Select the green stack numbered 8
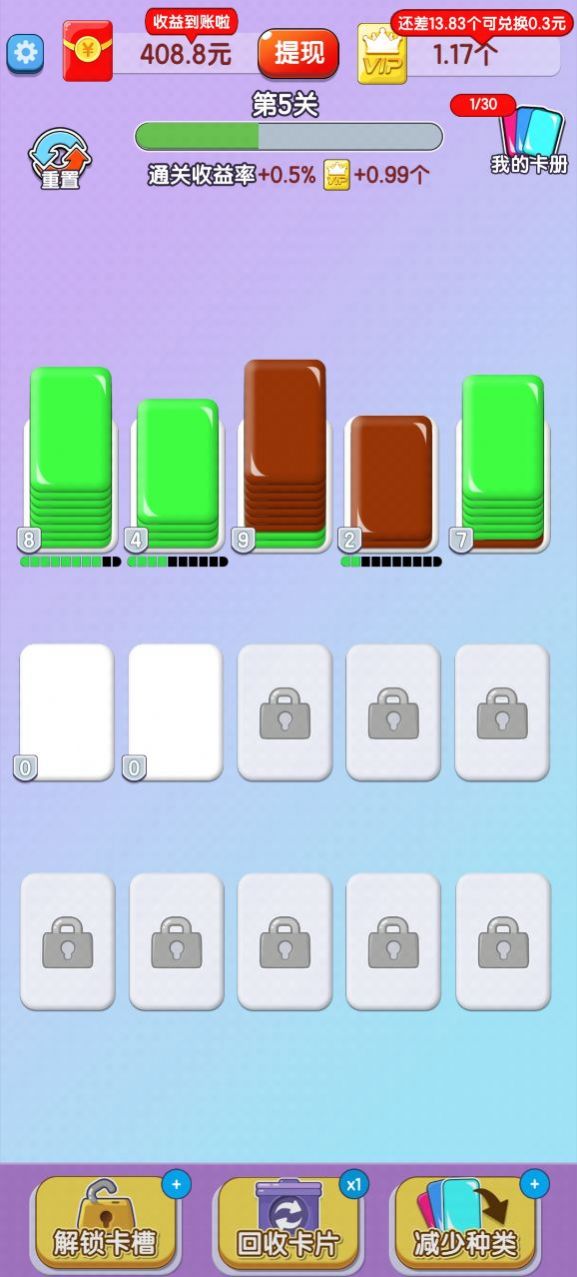The image size is (577, 1277). tap(70, 459)
